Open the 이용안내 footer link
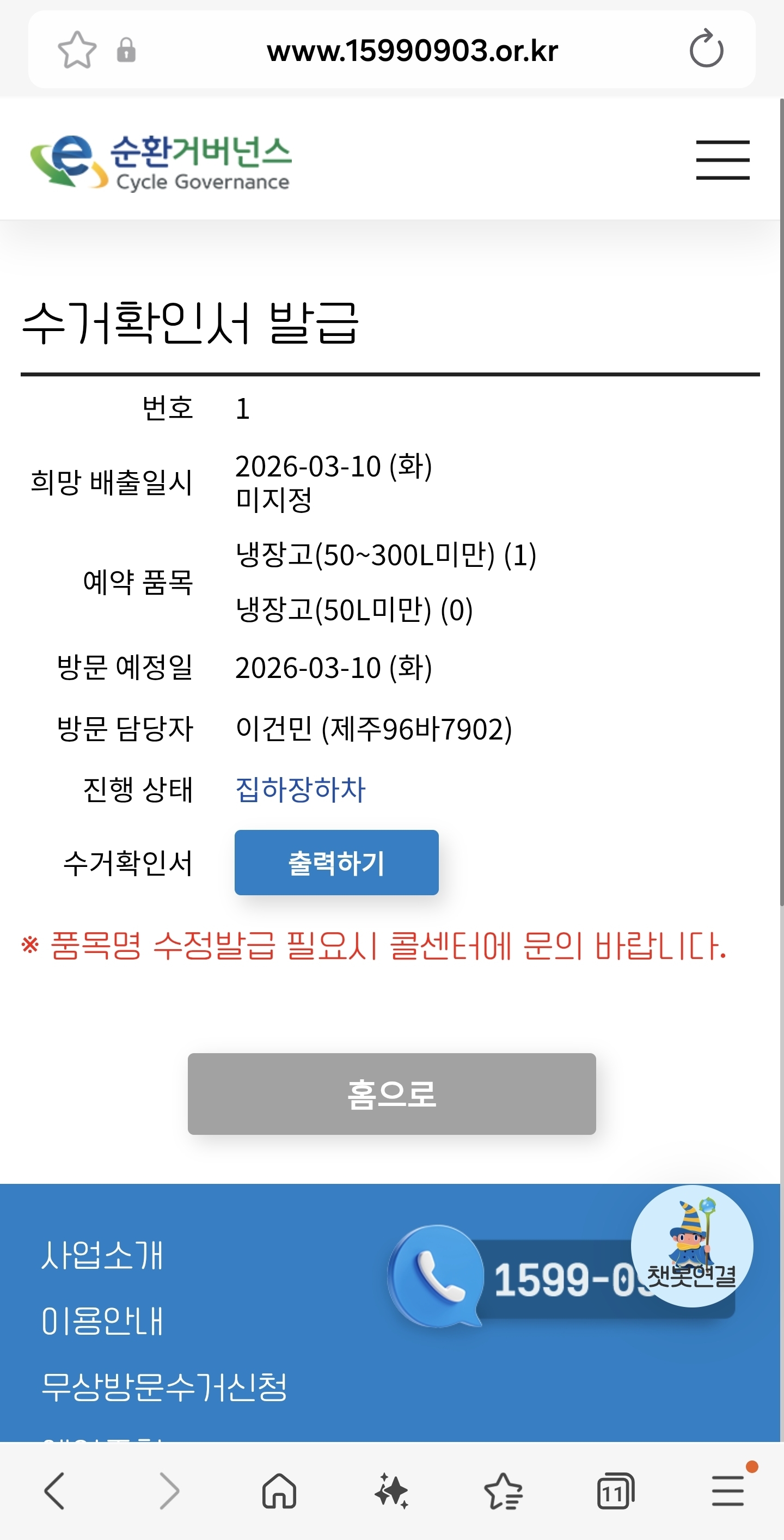This screenshot has width=784, height=1540. pos(102,1320)
